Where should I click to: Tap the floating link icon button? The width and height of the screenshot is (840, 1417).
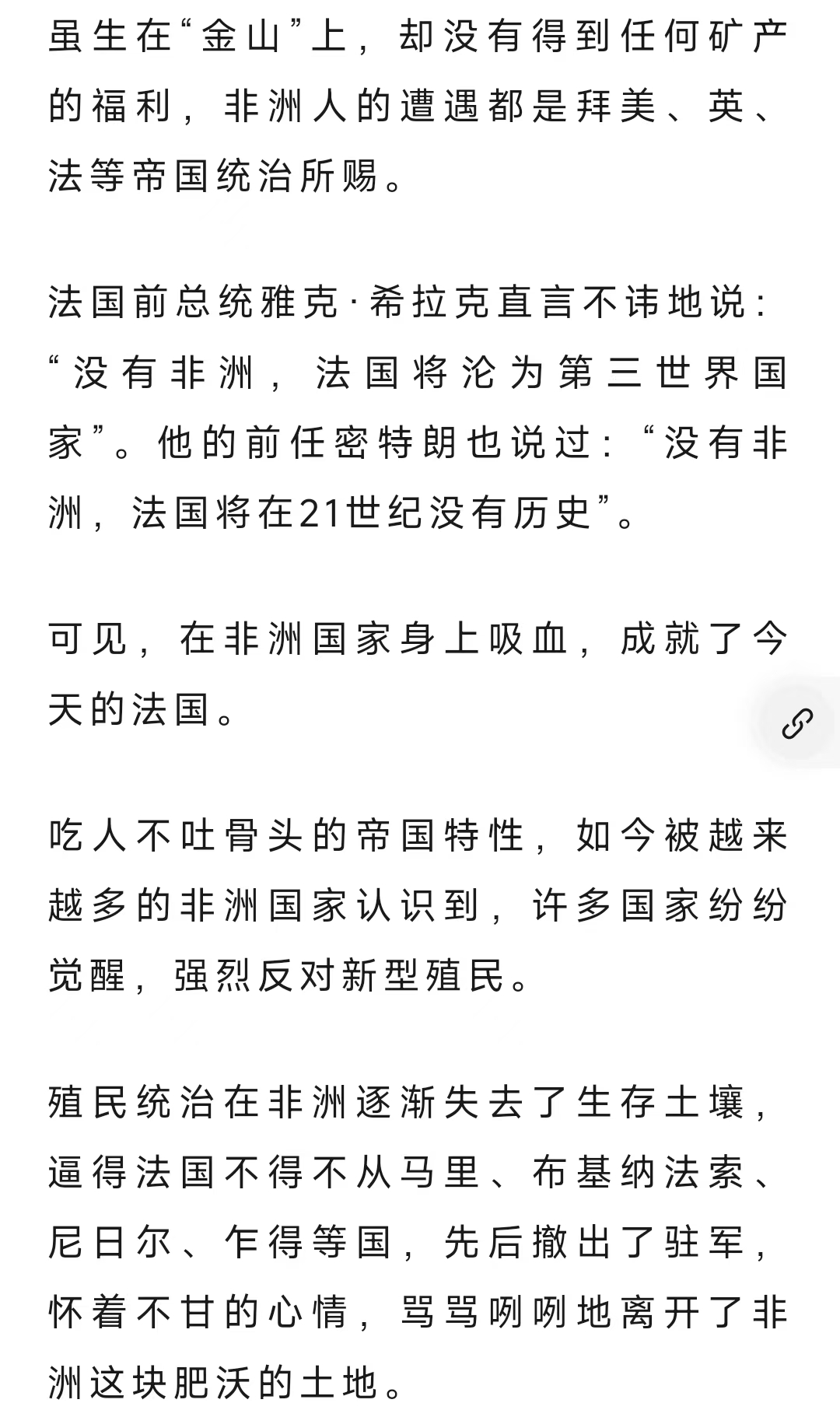[798, 723]
